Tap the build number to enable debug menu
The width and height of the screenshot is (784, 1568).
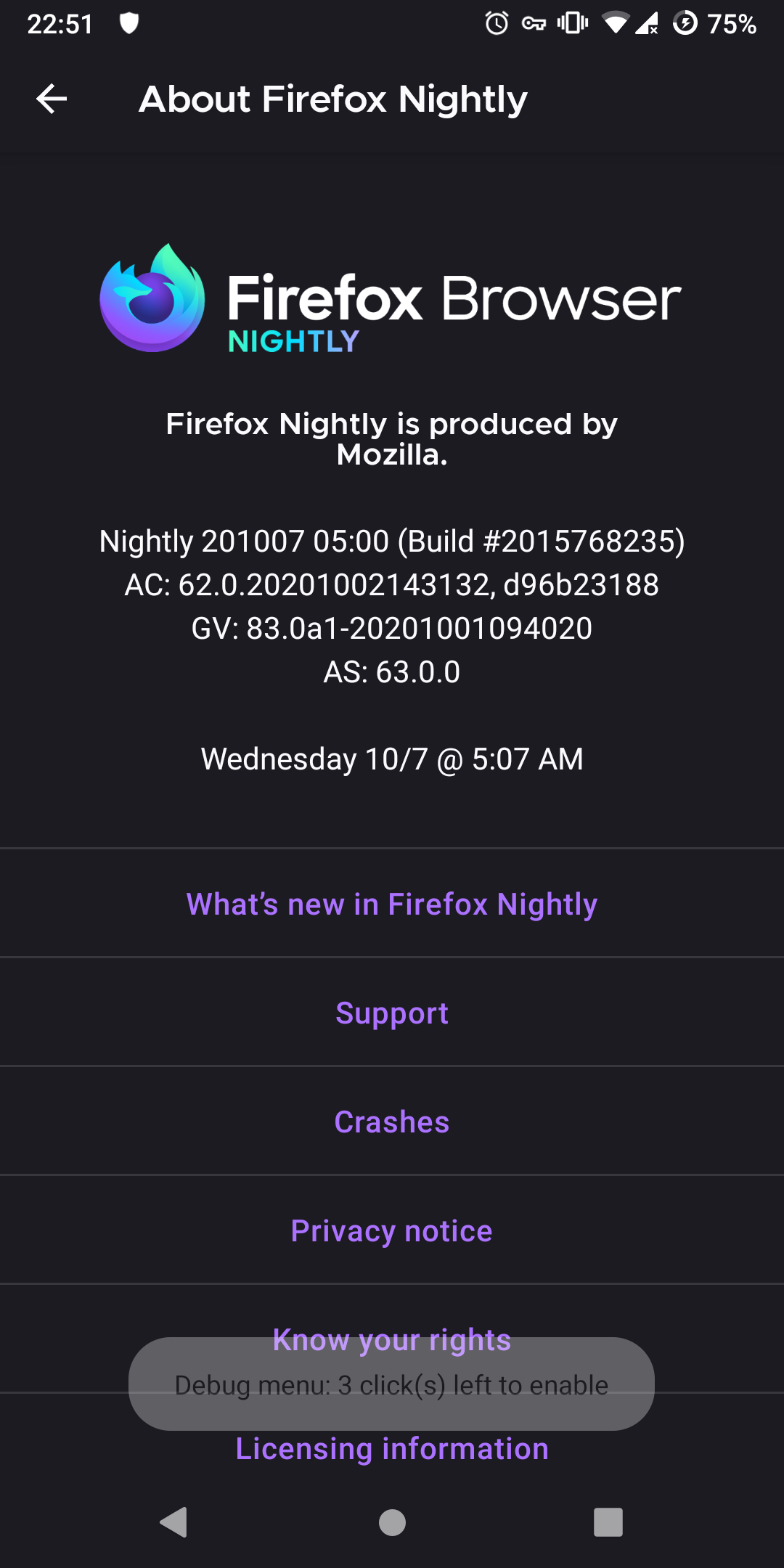point(392,541)
